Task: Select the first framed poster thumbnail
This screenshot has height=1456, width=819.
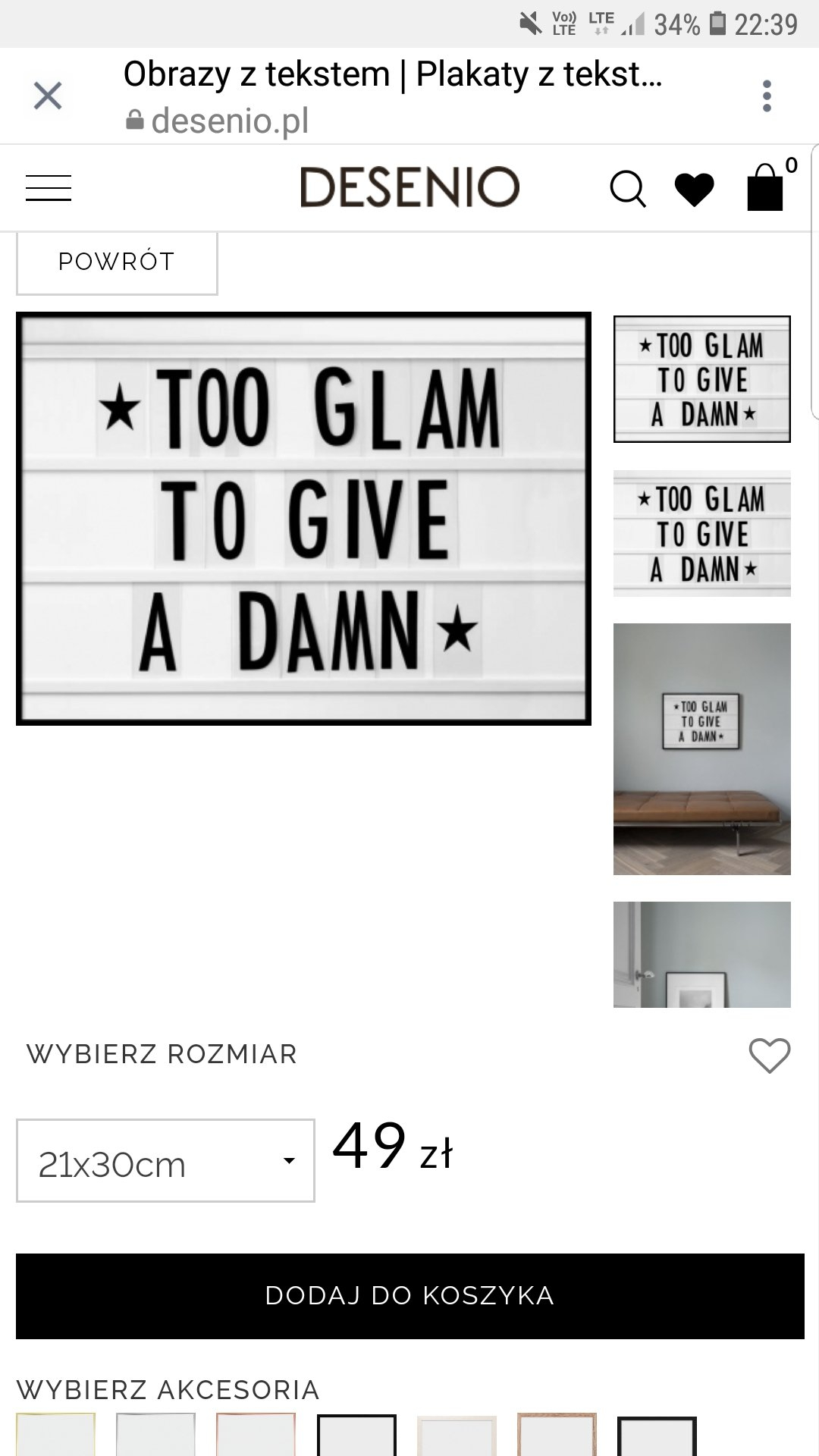Action: click(701, 379)
